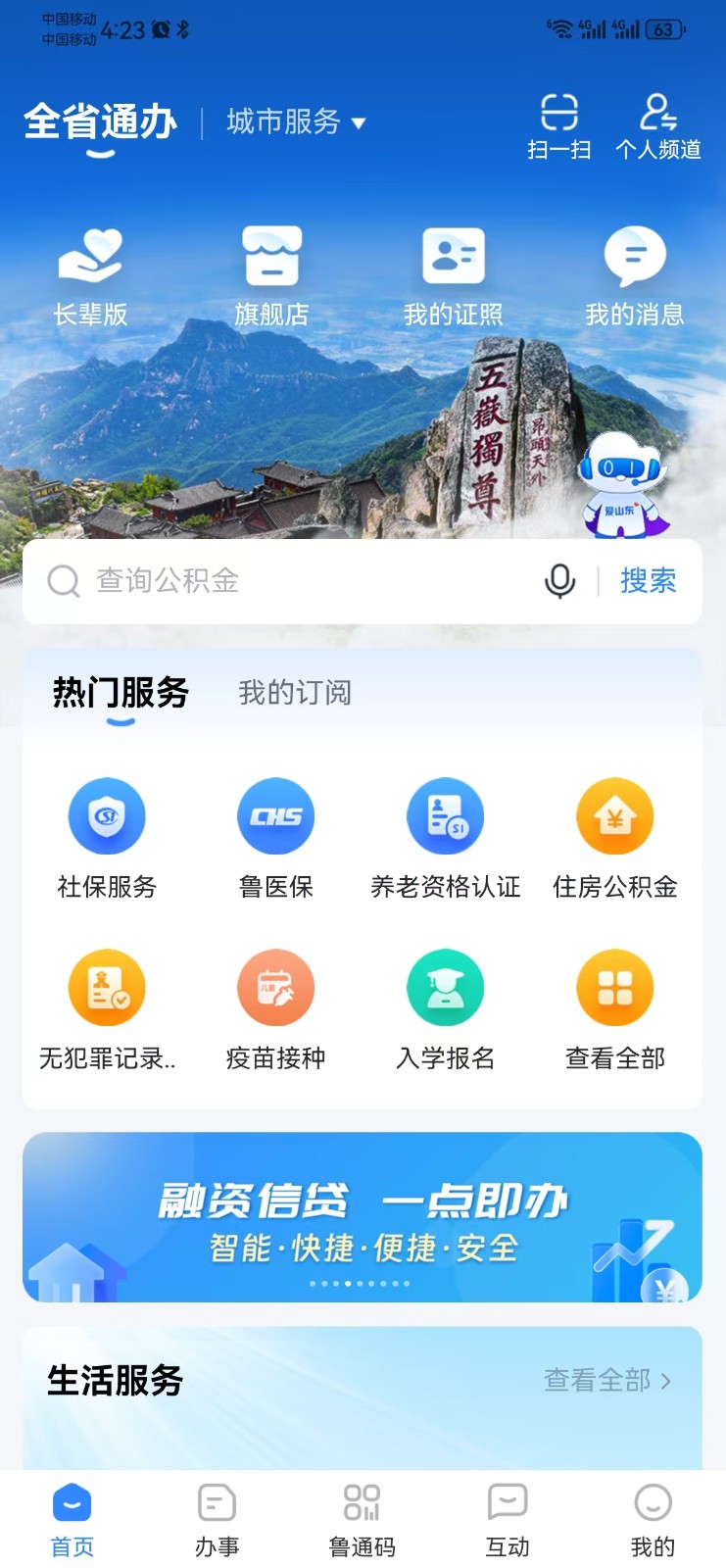Open the 扫一扫 scanner
726x1568 pixels.
558,126
